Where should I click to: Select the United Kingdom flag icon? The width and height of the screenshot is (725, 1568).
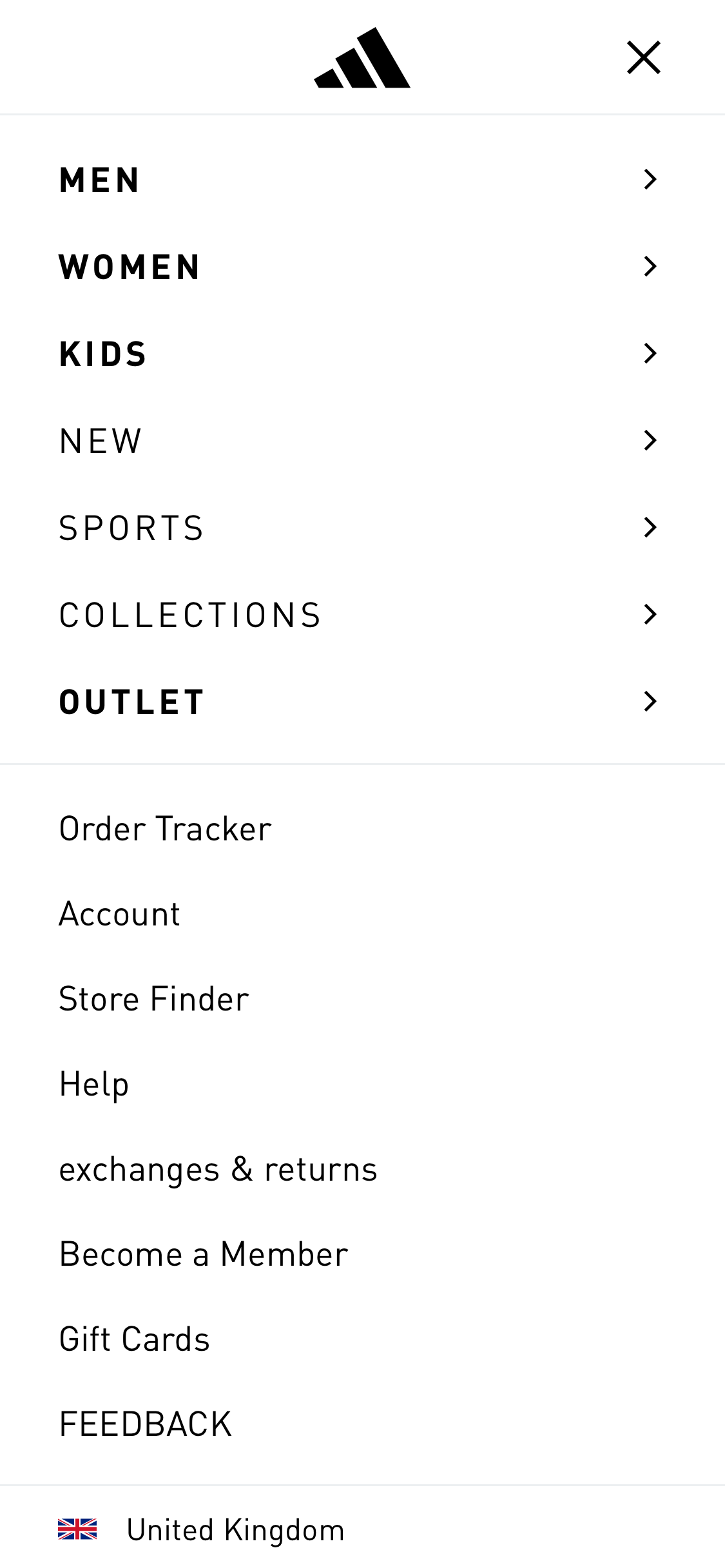point(77,1527)
